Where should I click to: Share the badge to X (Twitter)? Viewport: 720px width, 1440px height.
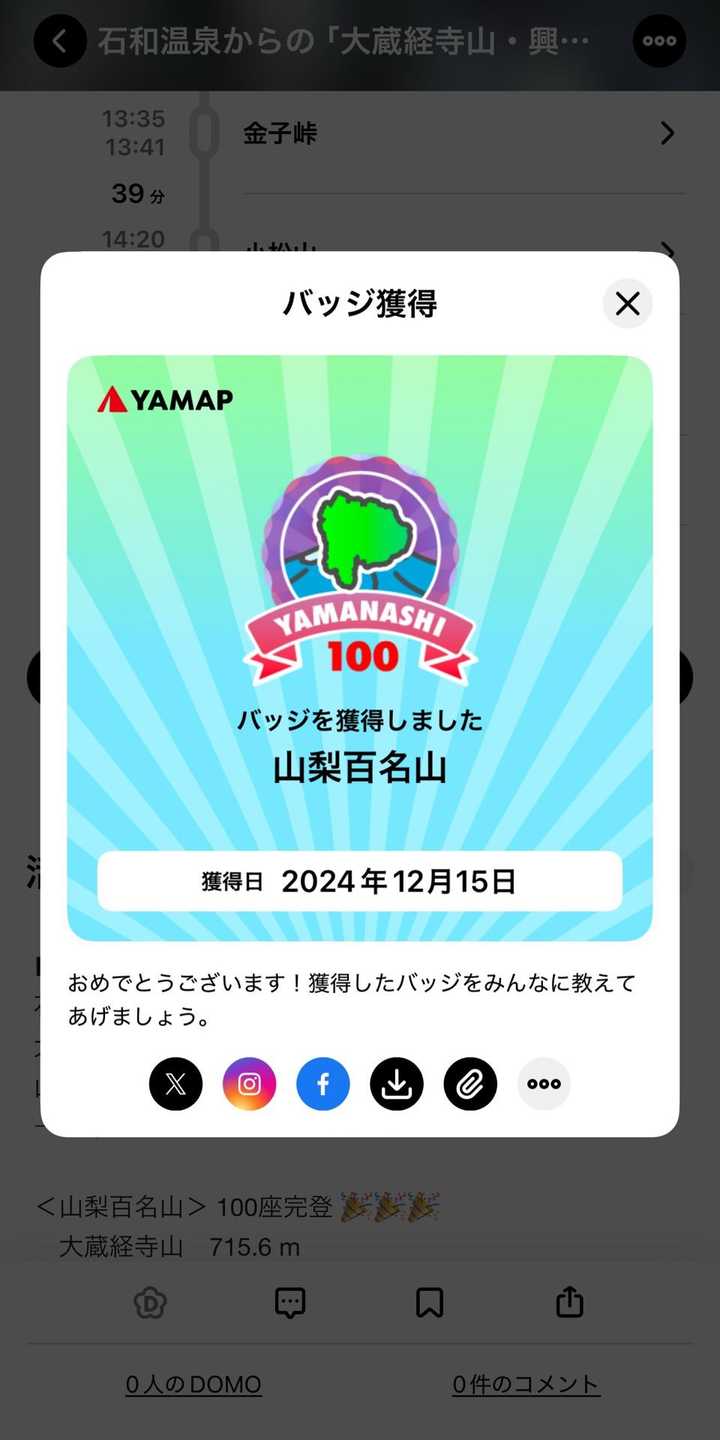coord(175,1084)
